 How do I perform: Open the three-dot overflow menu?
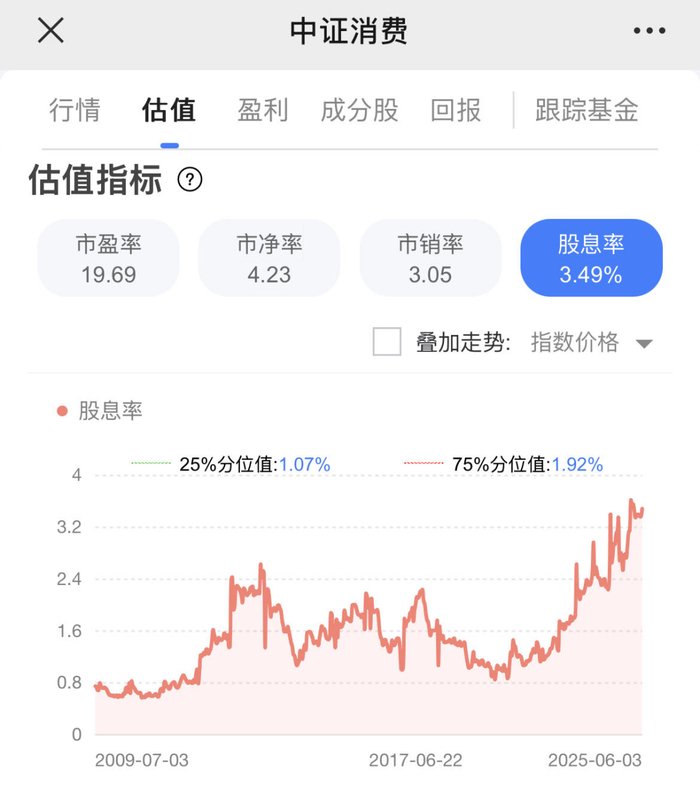(x=649, y=31)
